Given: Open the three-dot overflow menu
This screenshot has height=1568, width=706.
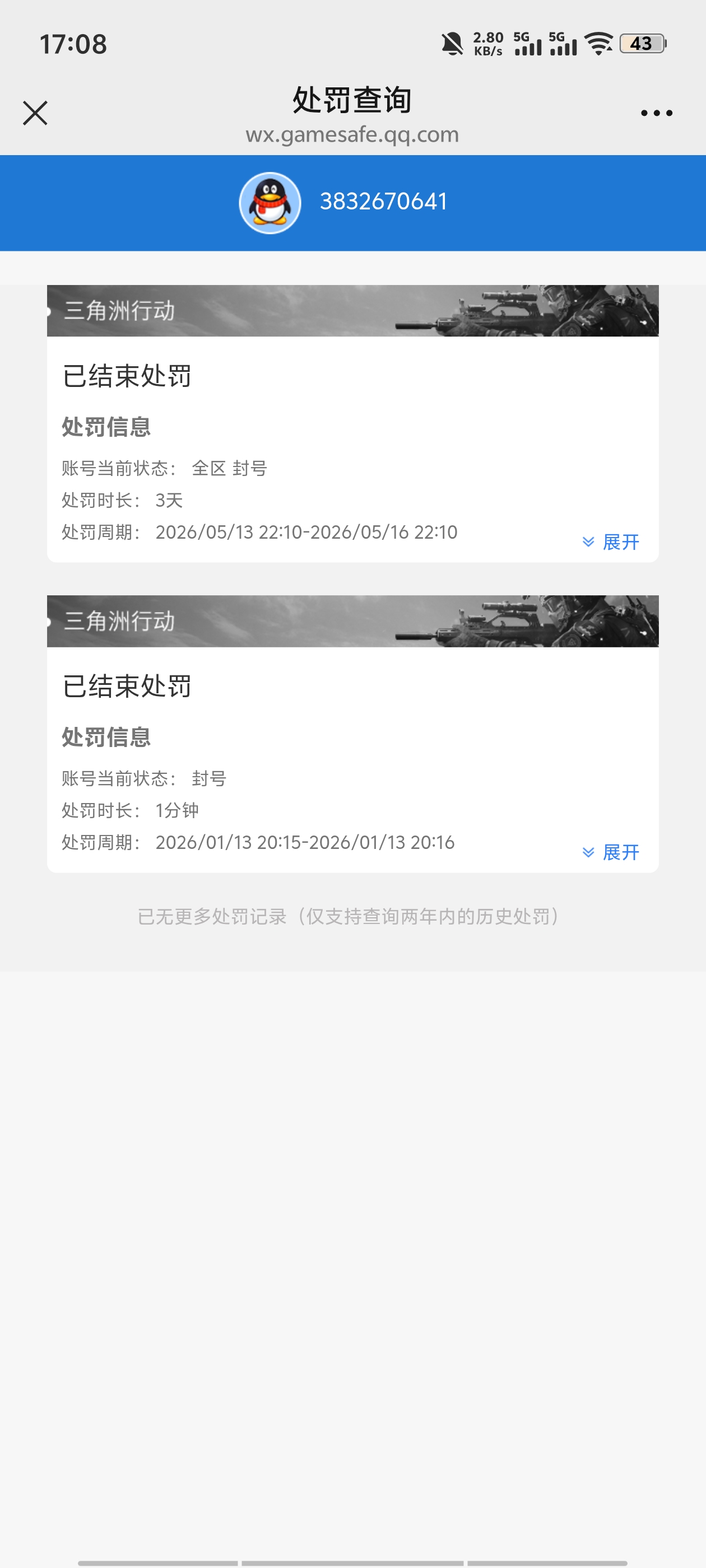Looking at the screenshot, I should 657,113.
